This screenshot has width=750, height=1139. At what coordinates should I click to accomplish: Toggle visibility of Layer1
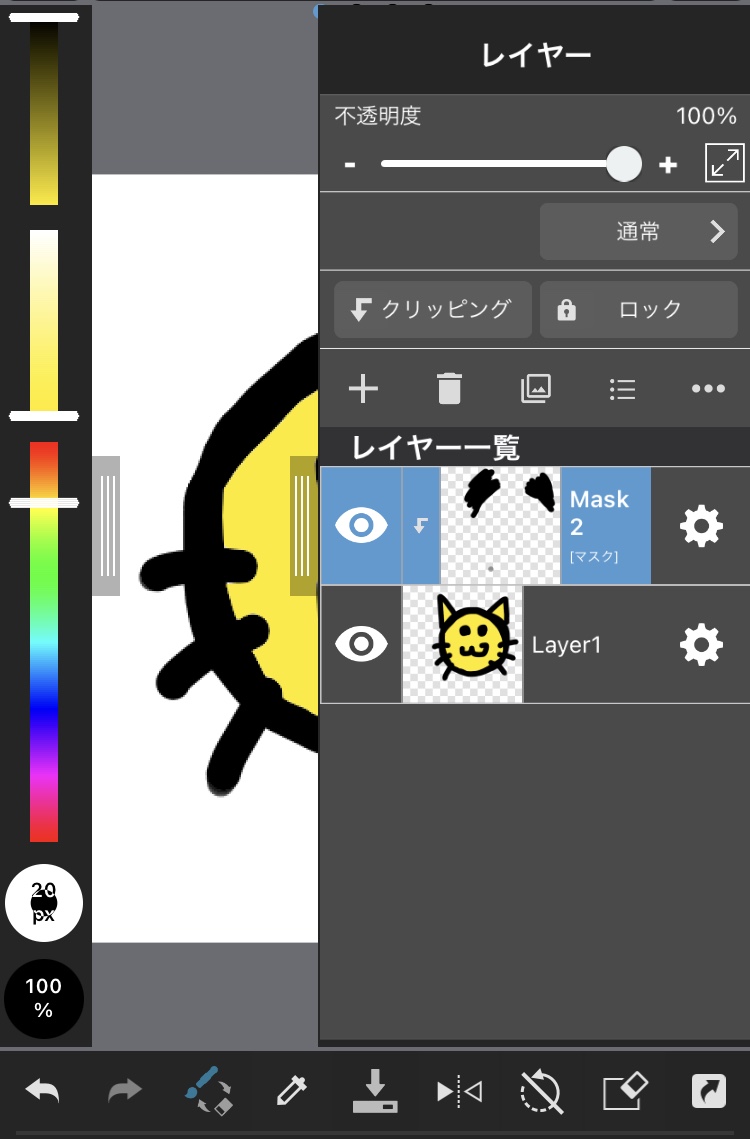coord(361,645)
